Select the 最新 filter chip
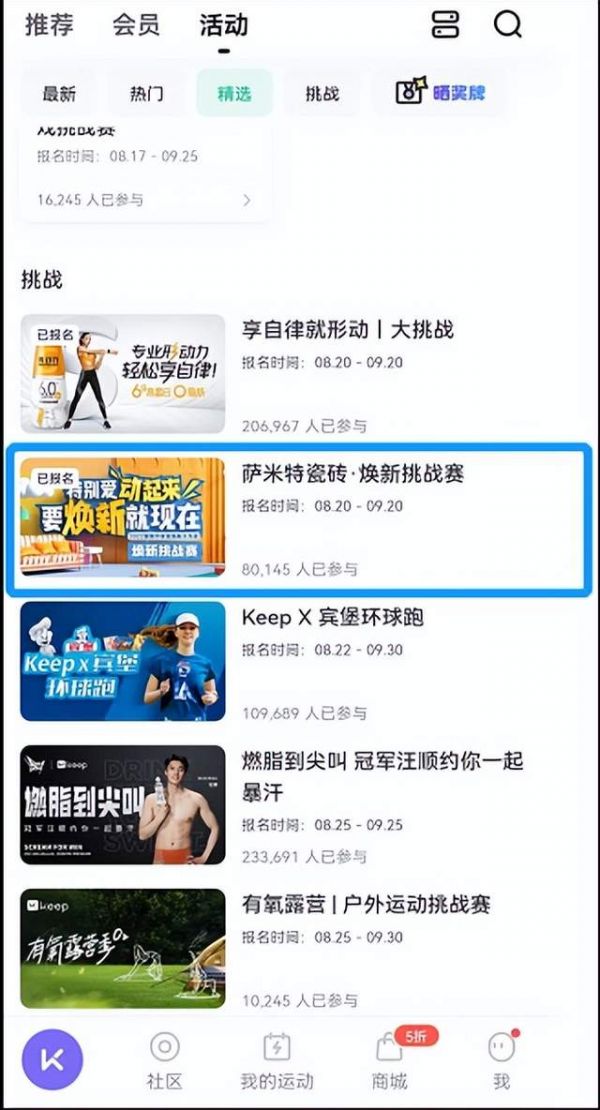The width and height of the screenshot is (600, 1110). coord(59,93)
